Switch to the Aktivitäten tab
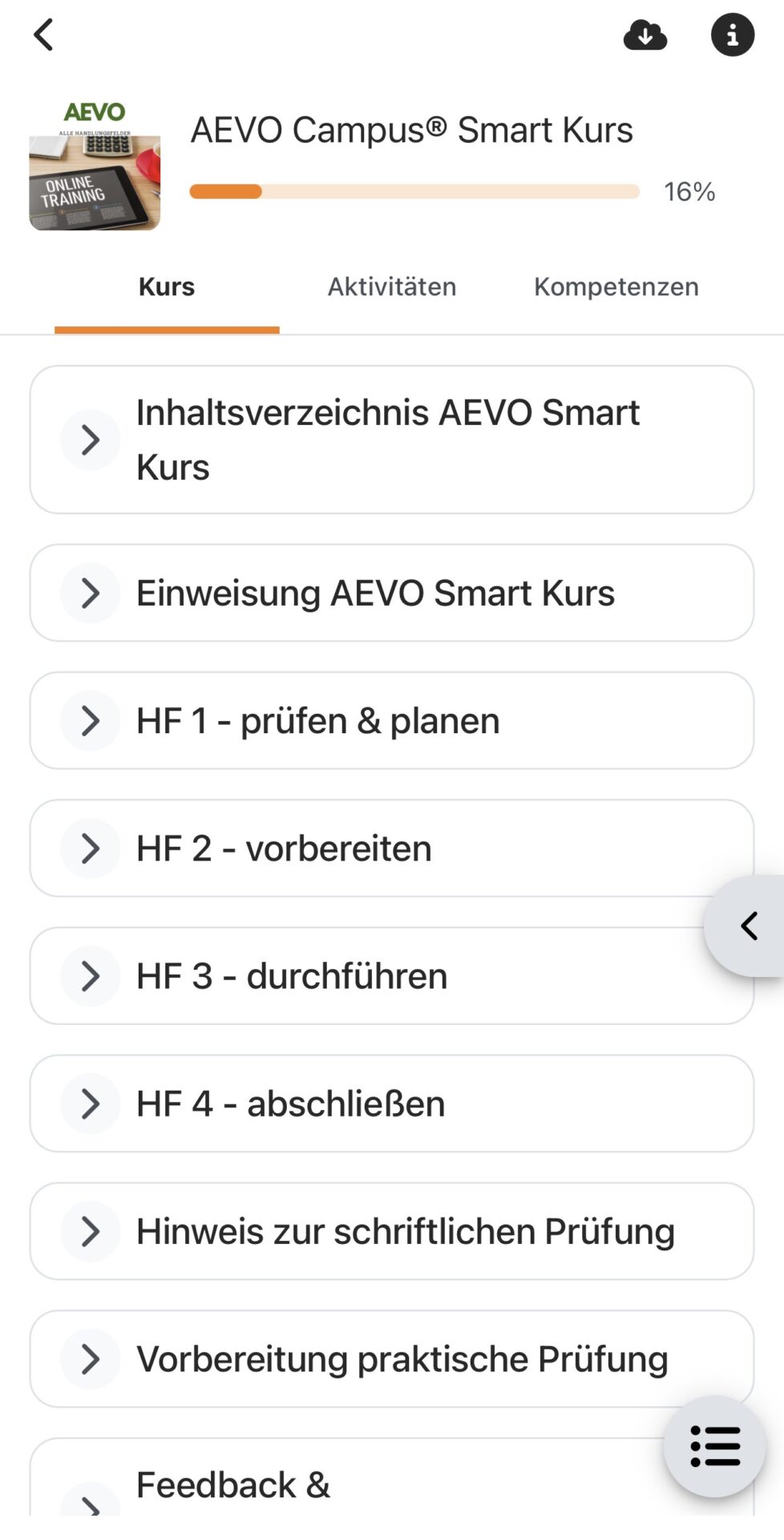The height and width of the screenshot is (1540, 784). tap(391, 286)
